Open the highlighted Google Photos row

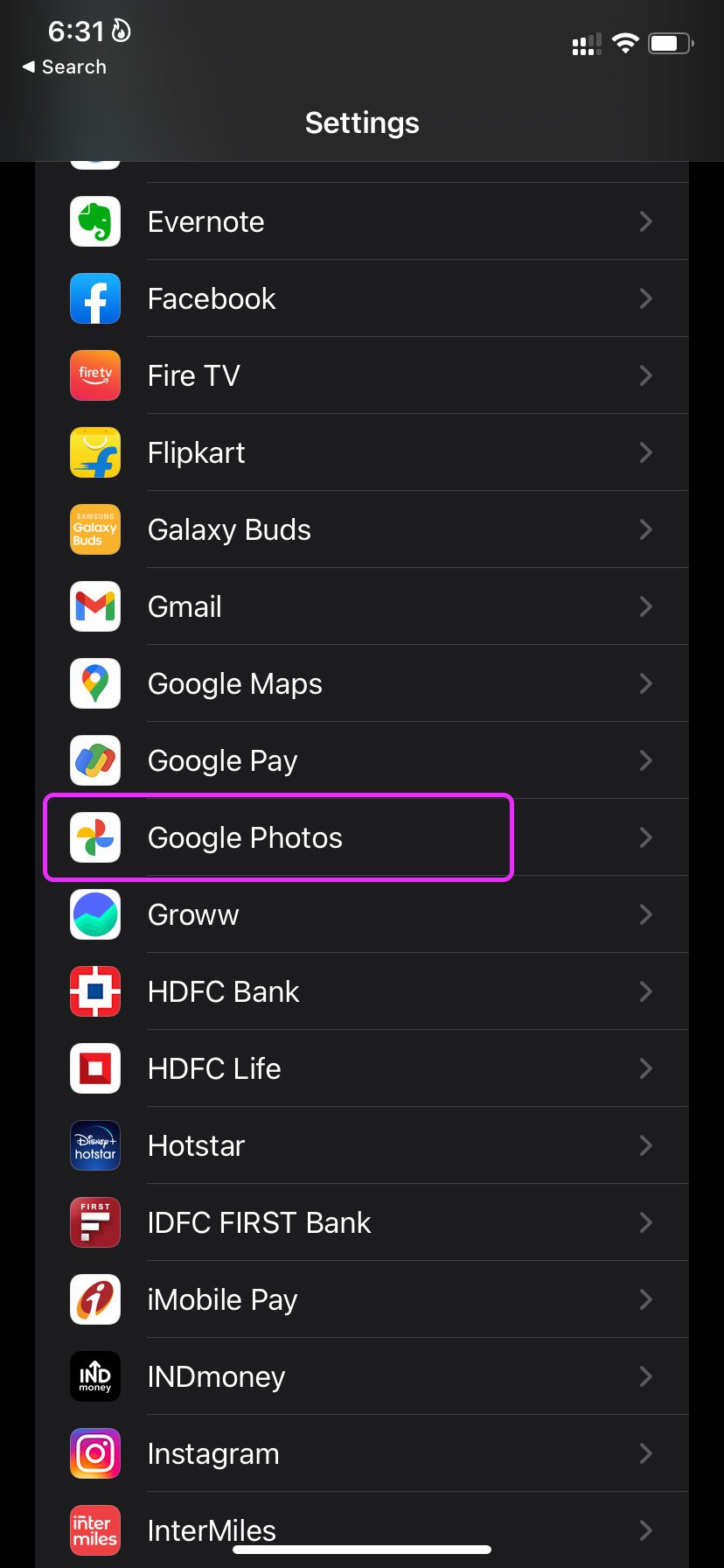[x=362, y=837]
